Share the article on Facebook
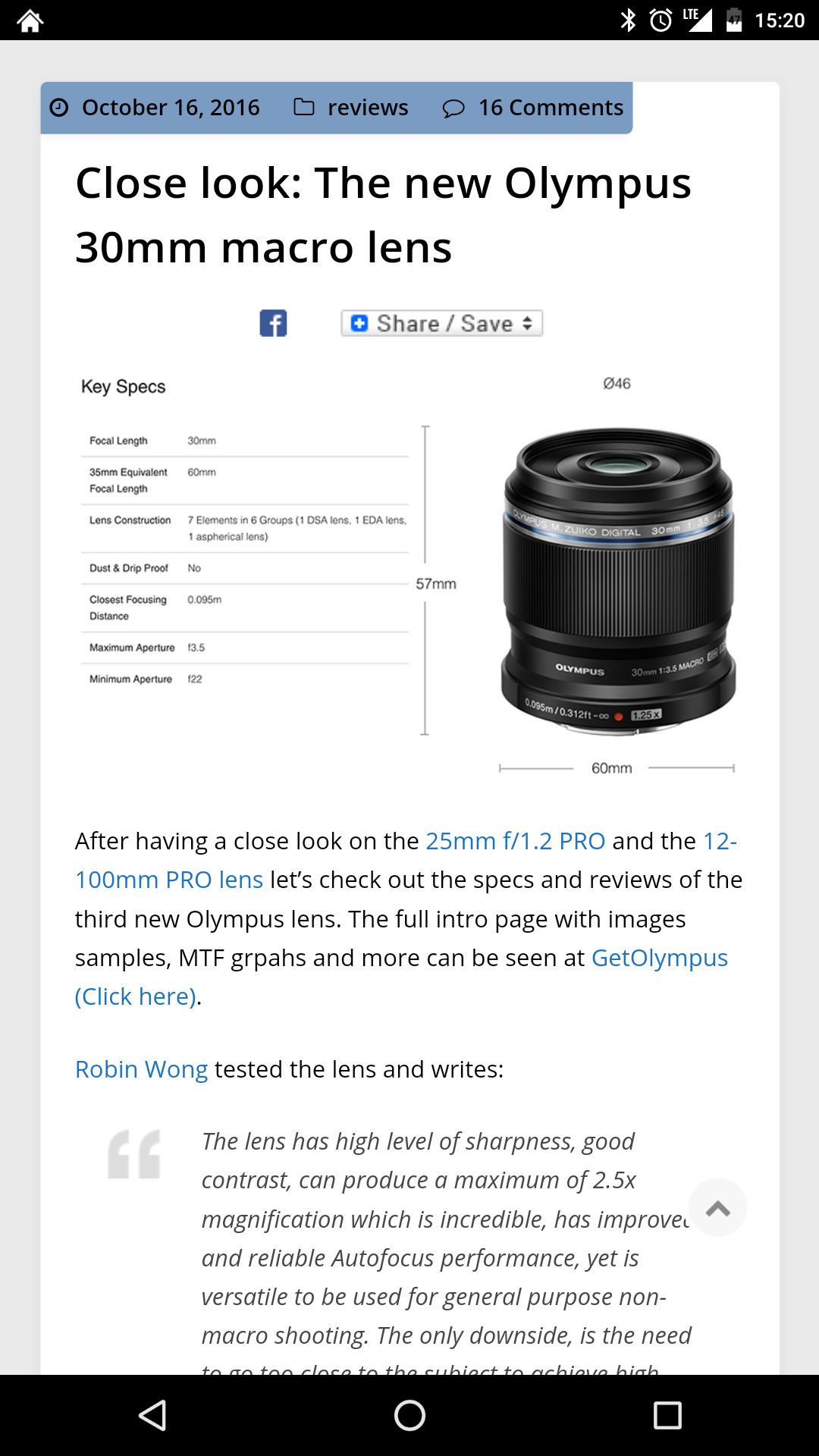This screenshot has width=819, height=1456. (x=273, y=324)
